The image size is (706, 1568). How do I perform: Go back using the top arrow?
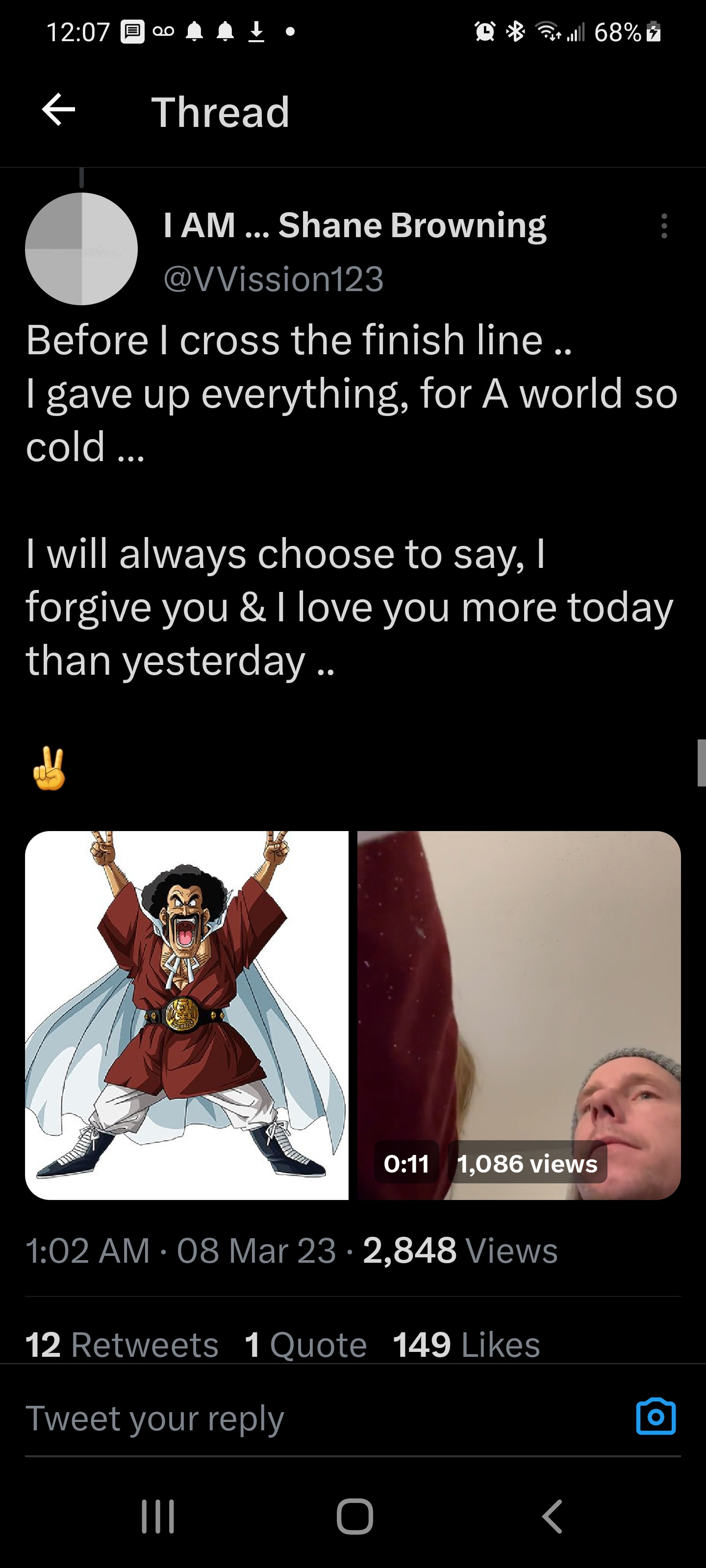pyautogui.click(x=58, y=111)
